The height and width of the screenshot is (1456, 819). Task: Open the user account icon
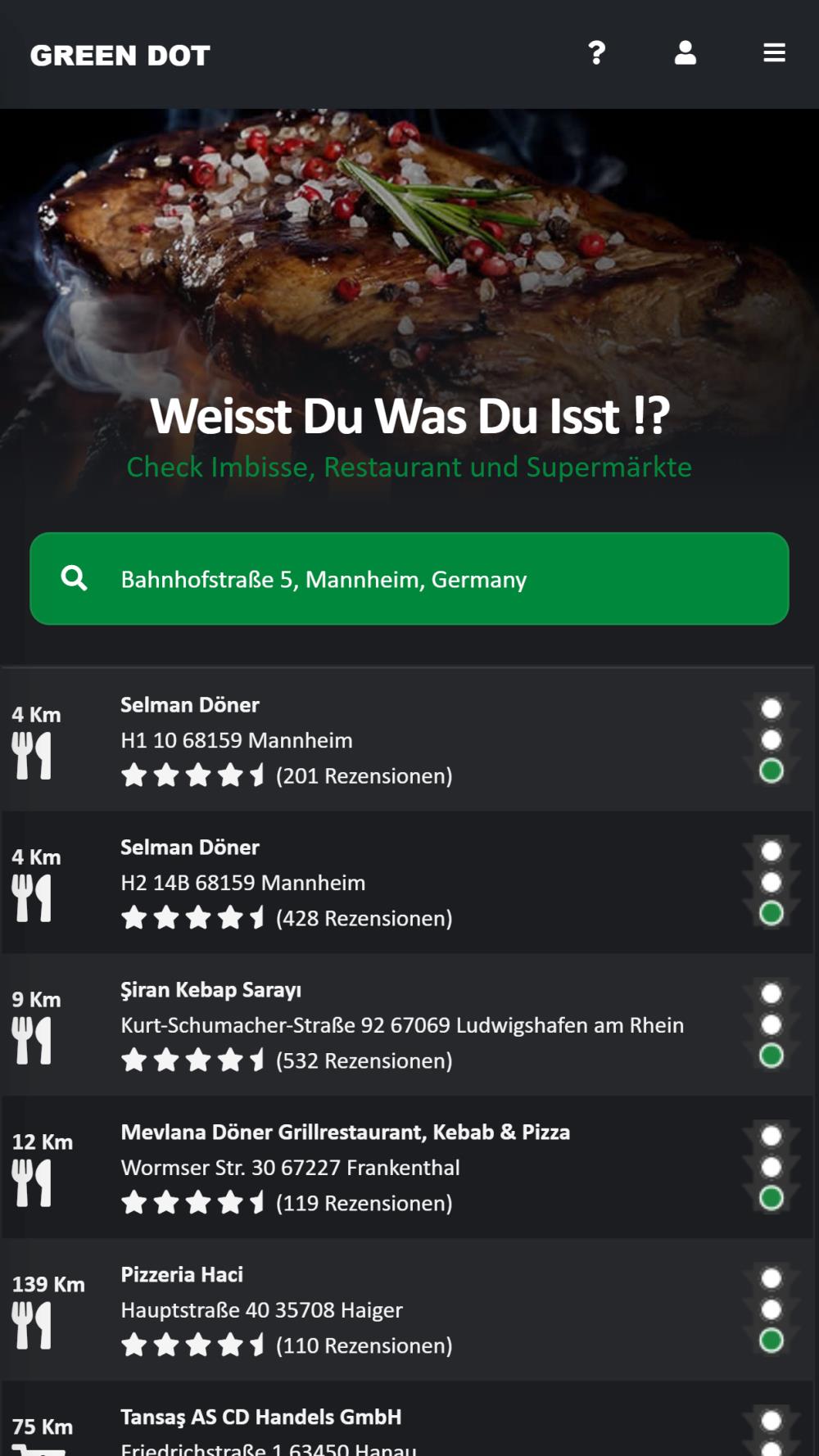point(686,54)
